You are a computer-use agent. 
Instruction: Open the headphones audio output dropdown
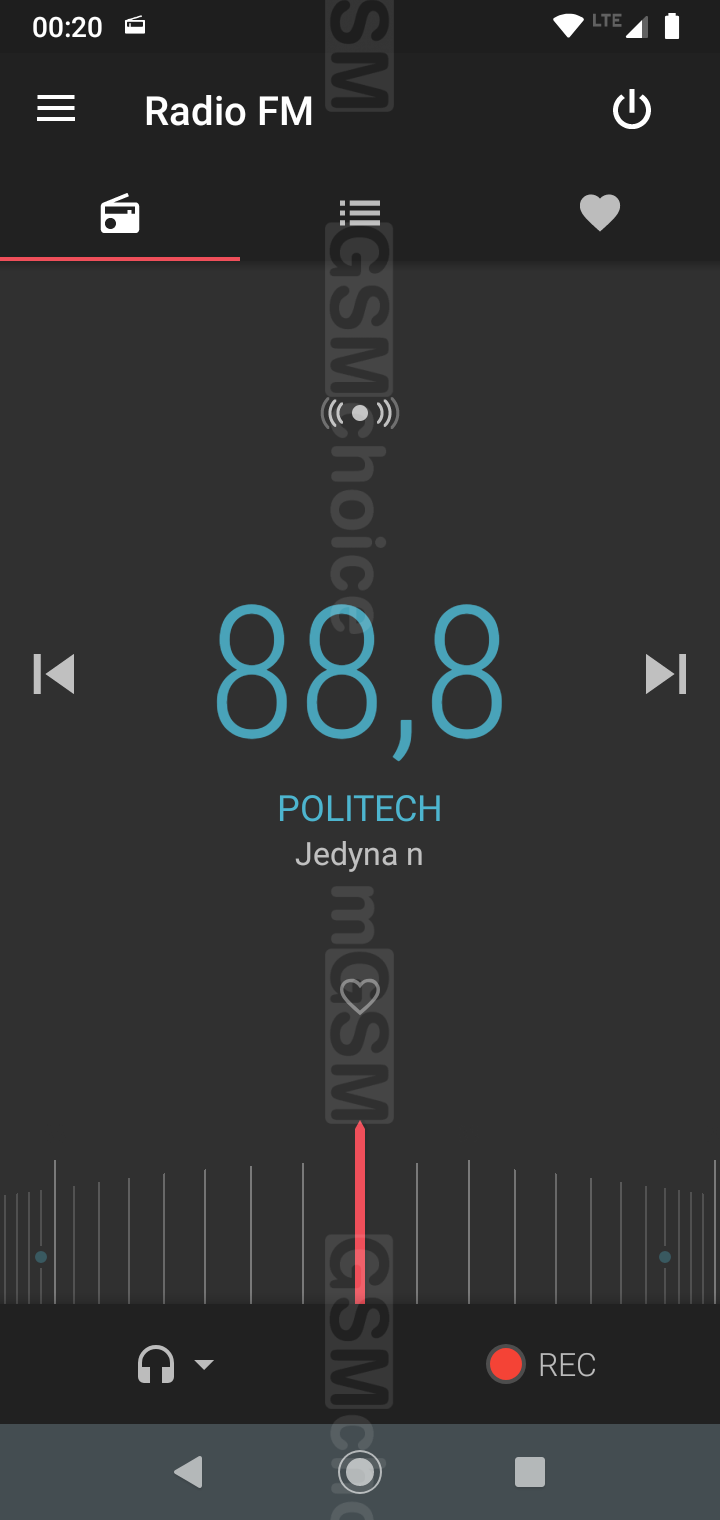coord(175,1364)
